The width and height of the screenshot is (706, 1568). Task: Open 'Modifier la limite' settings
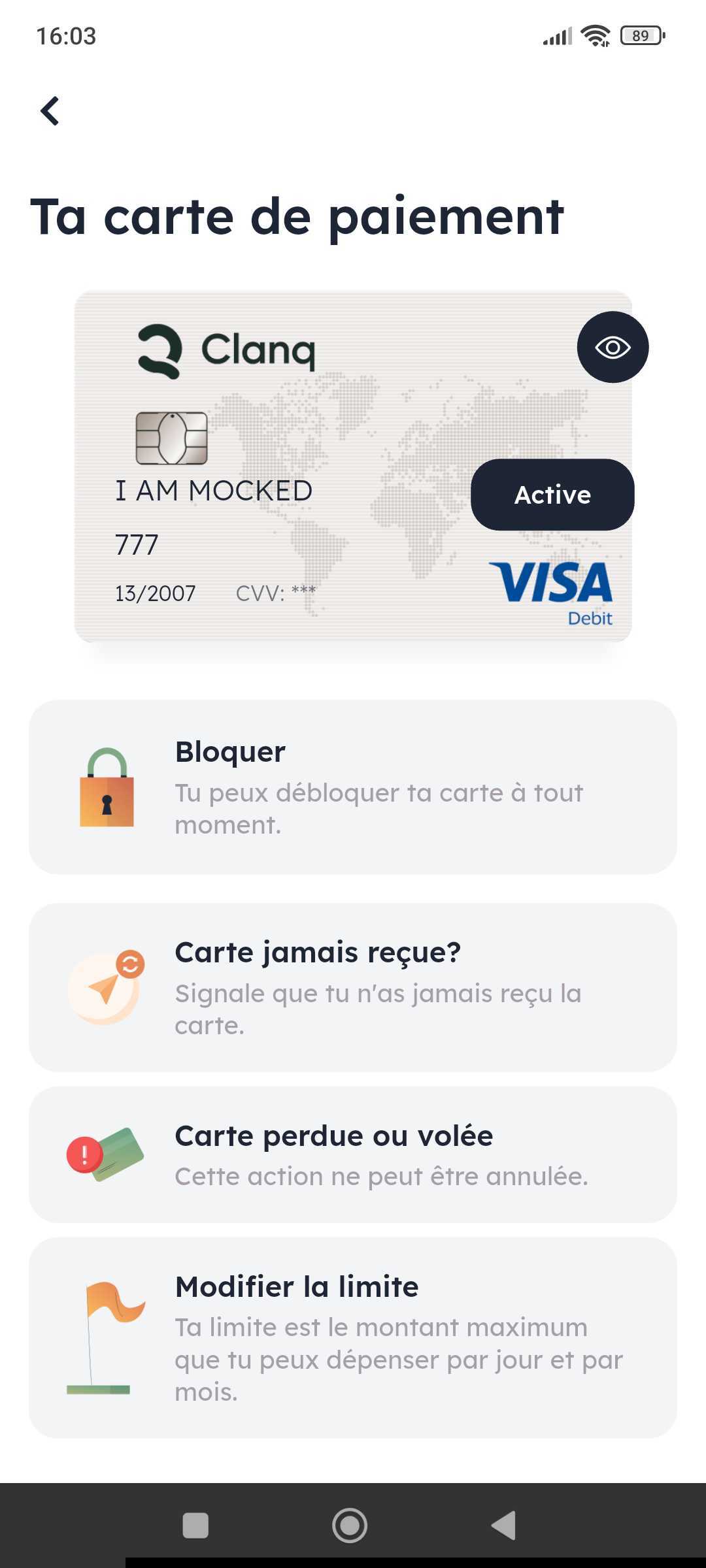(x=353, y=1337)
